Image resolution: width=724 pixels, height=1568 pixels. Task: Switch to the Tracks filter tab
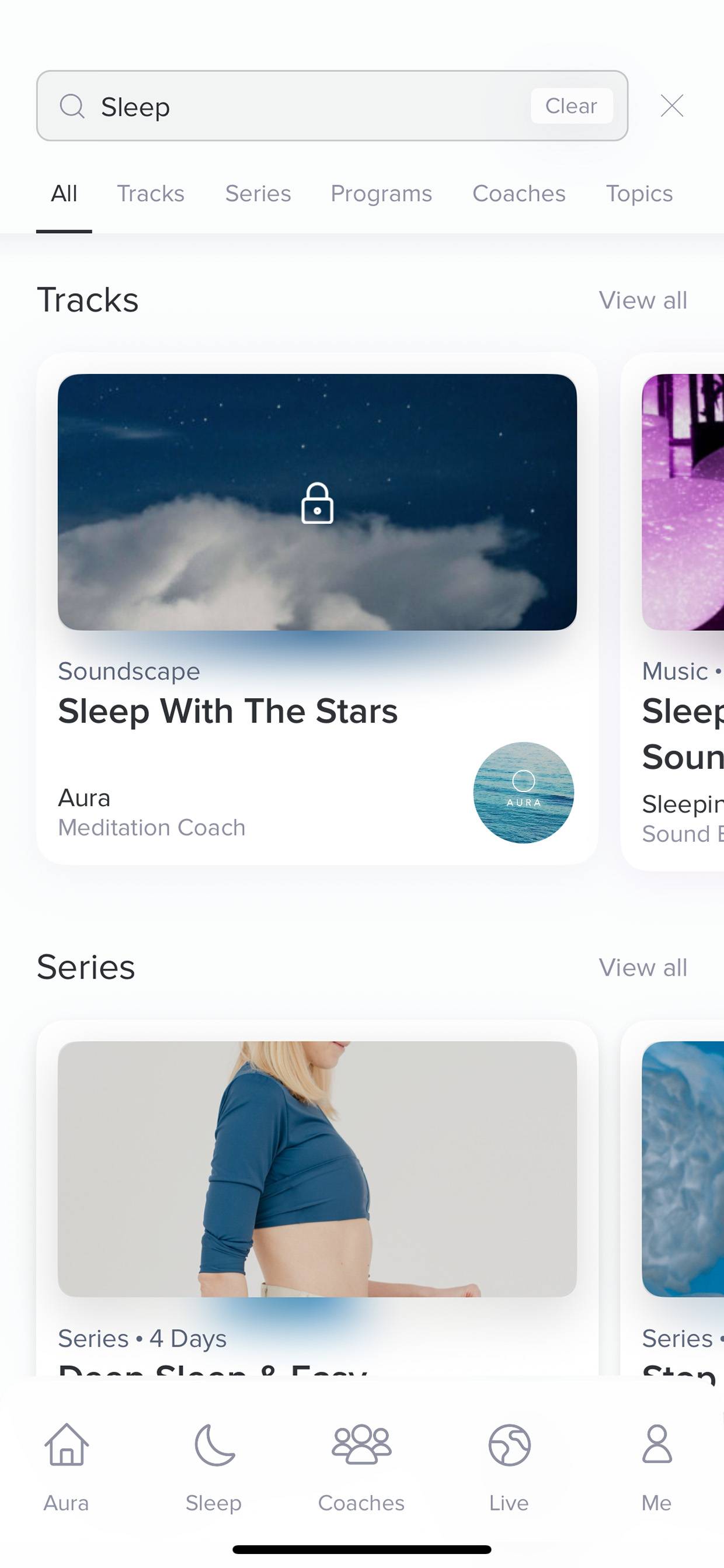click(x=150, y=193)
